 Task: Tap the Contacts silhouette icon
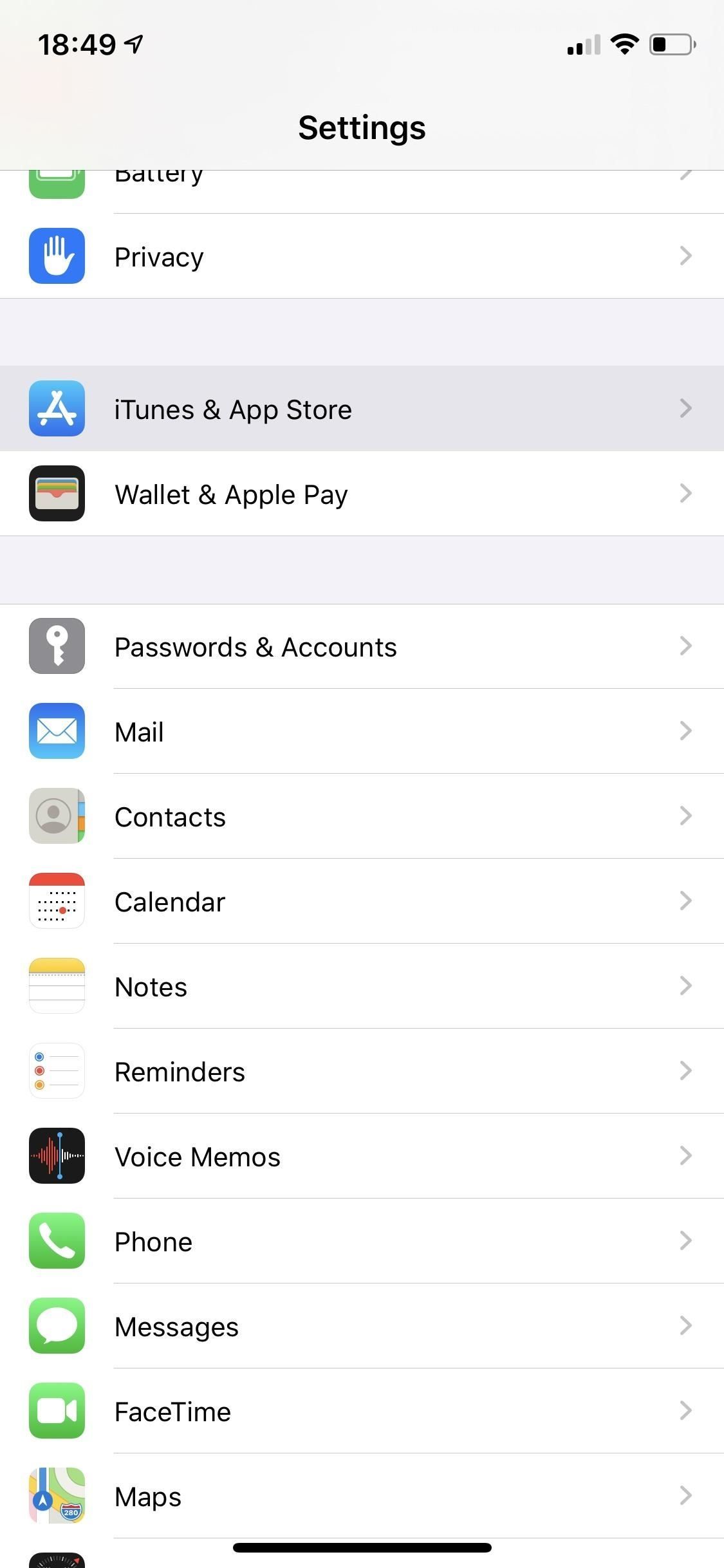pyautogui.click(x=57, y=816)
